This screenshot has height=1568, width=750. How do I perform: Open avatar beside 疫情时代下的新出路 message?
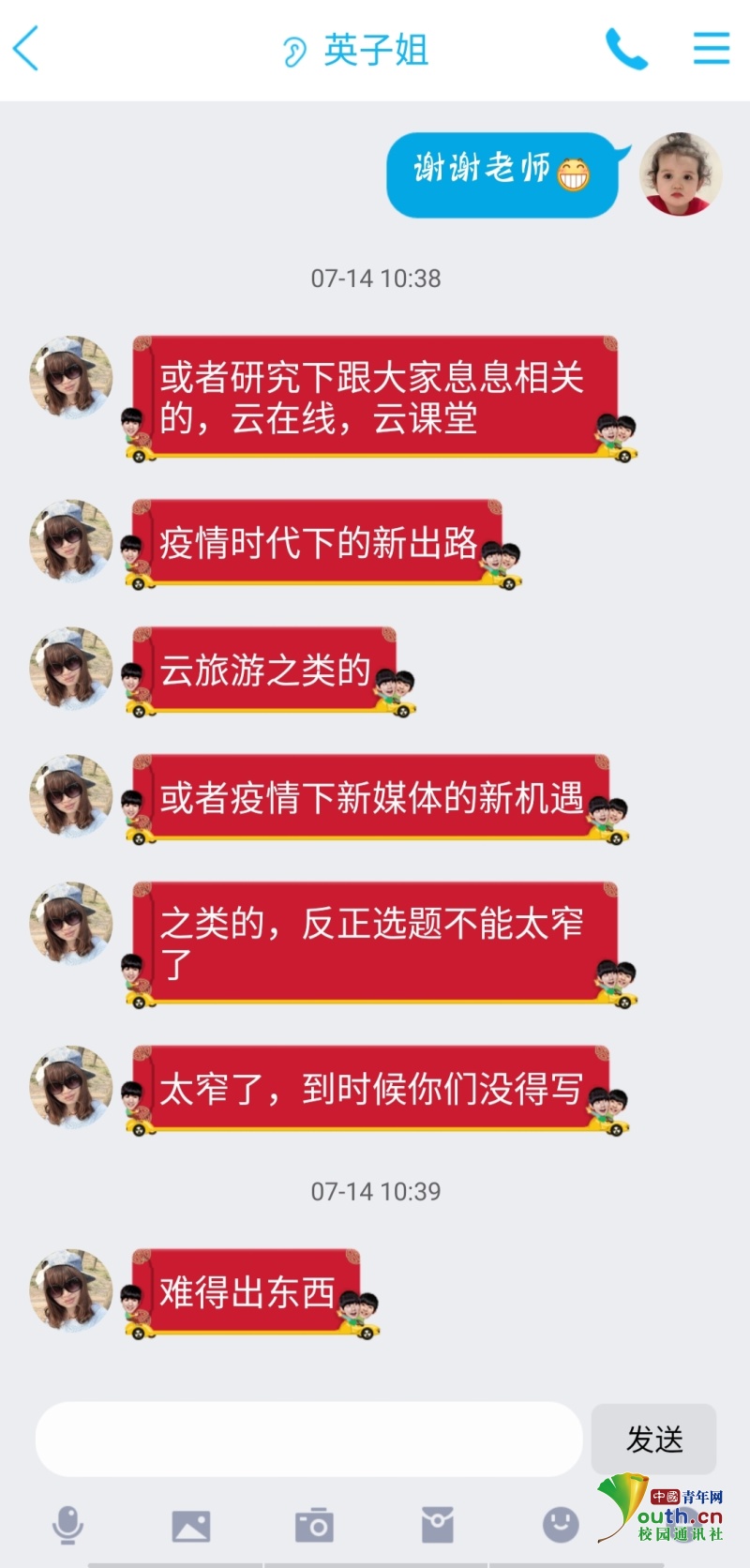[x=71, y=542]
